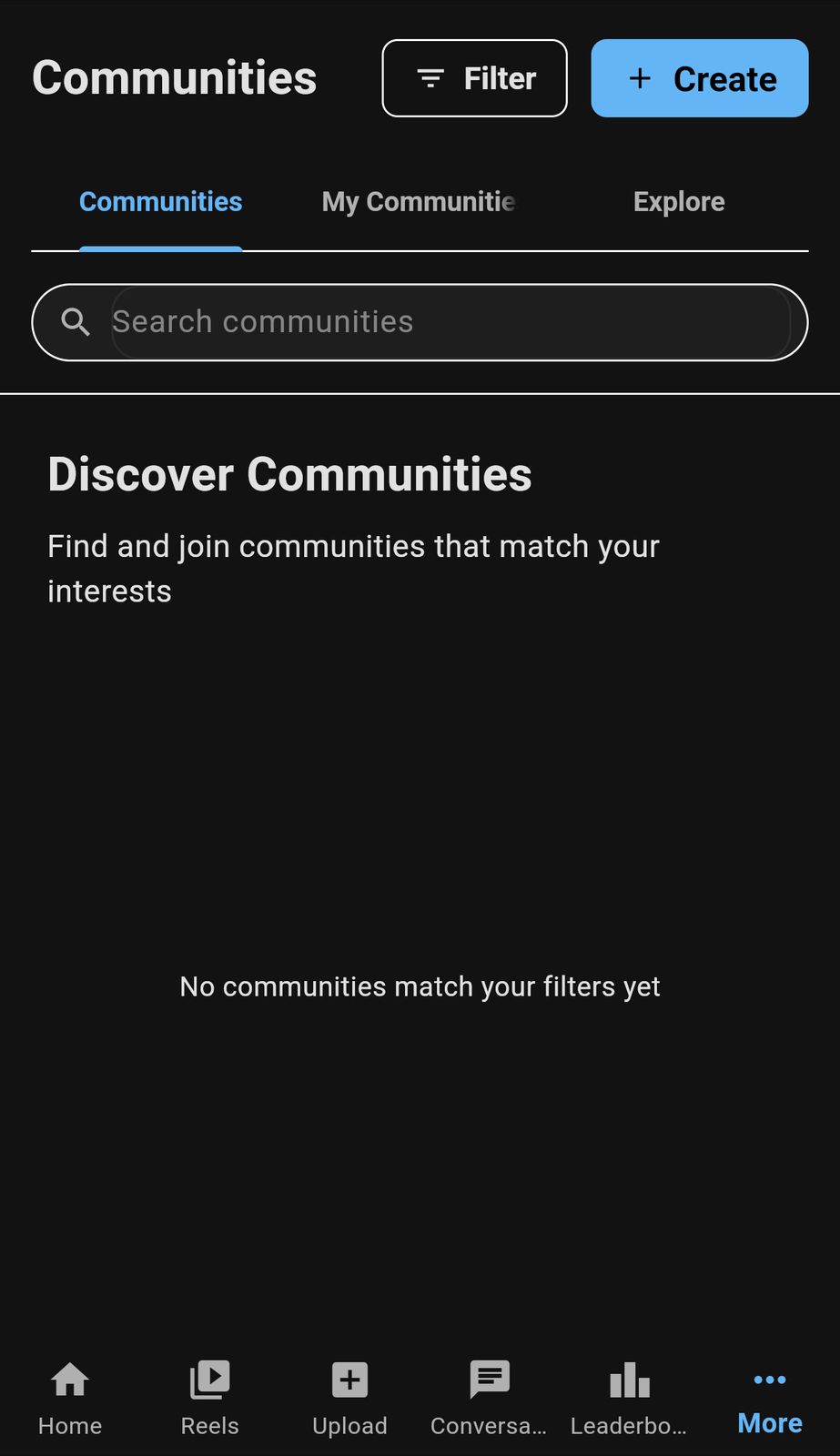Switch to the My Communities tab
This screenshot has width=840, height=1456.
tap(419, 201)
